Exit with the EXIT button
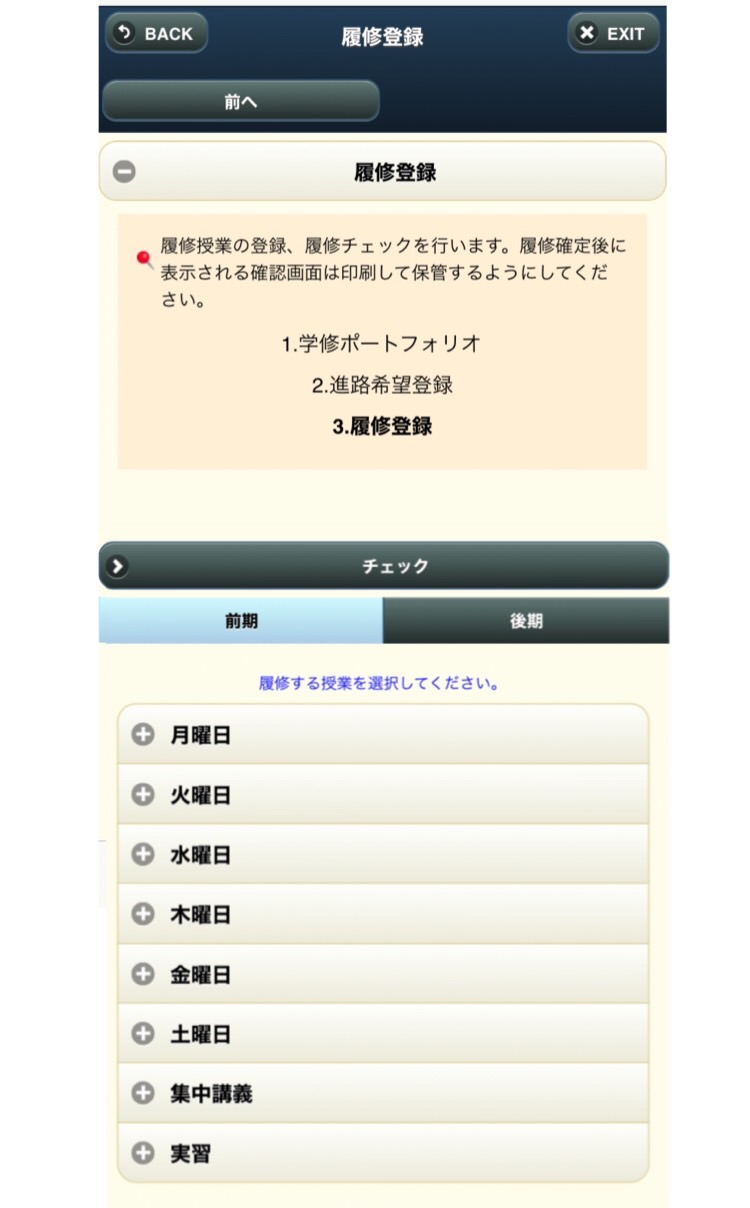Image resolution: width=750 pixels, height=1208 pixels. pos(614,33)
